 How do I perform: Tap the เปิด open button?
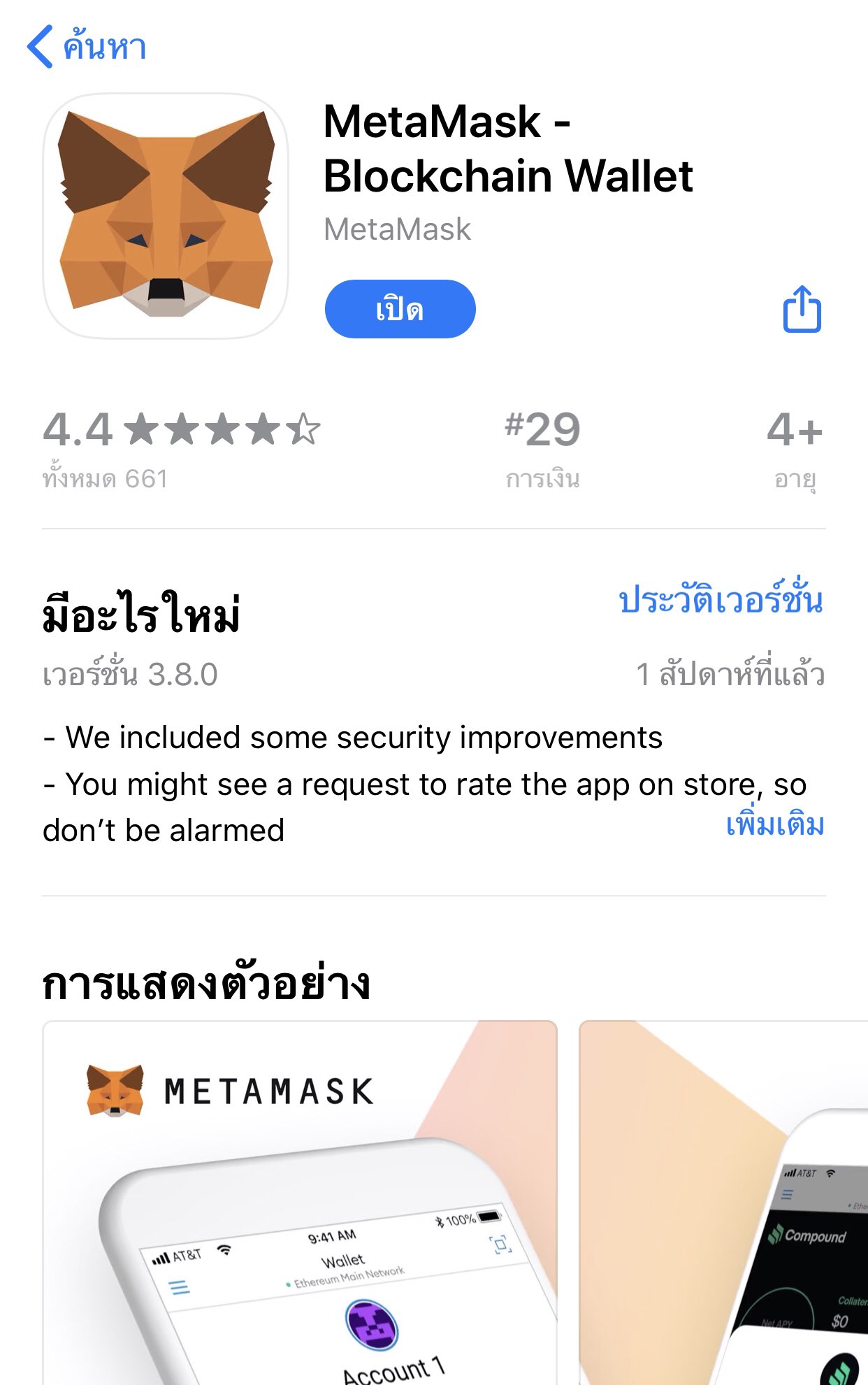(400, 309)
